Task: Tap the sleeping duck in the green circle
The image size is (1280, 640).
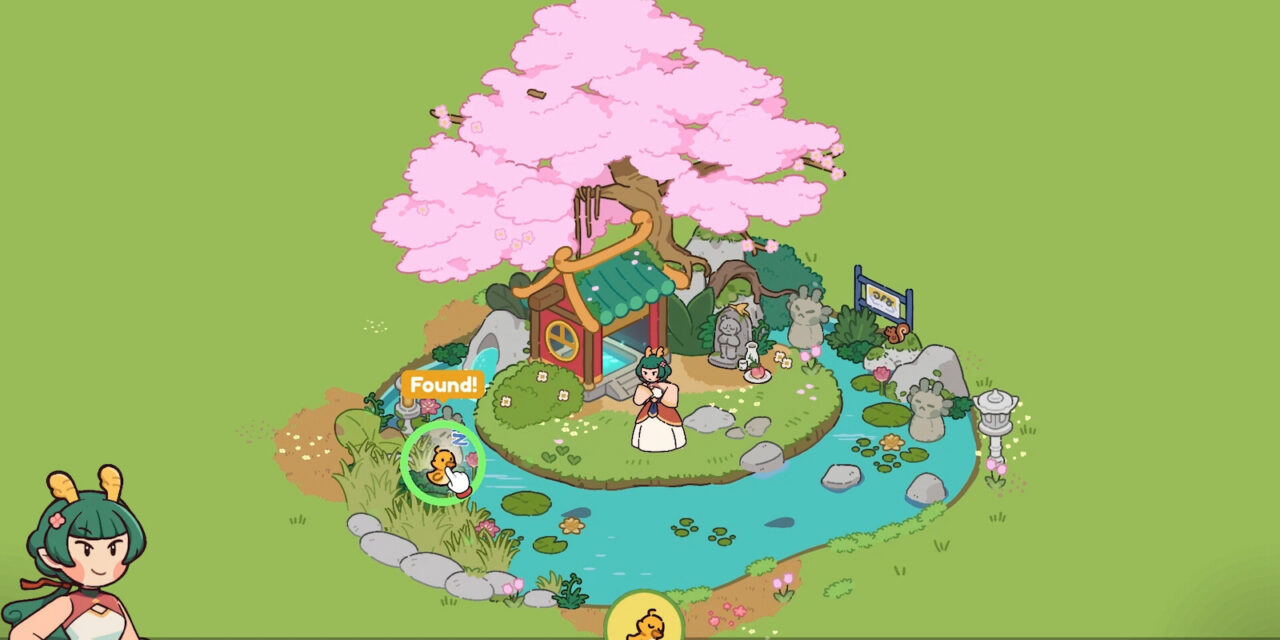Action: point(441,465)
